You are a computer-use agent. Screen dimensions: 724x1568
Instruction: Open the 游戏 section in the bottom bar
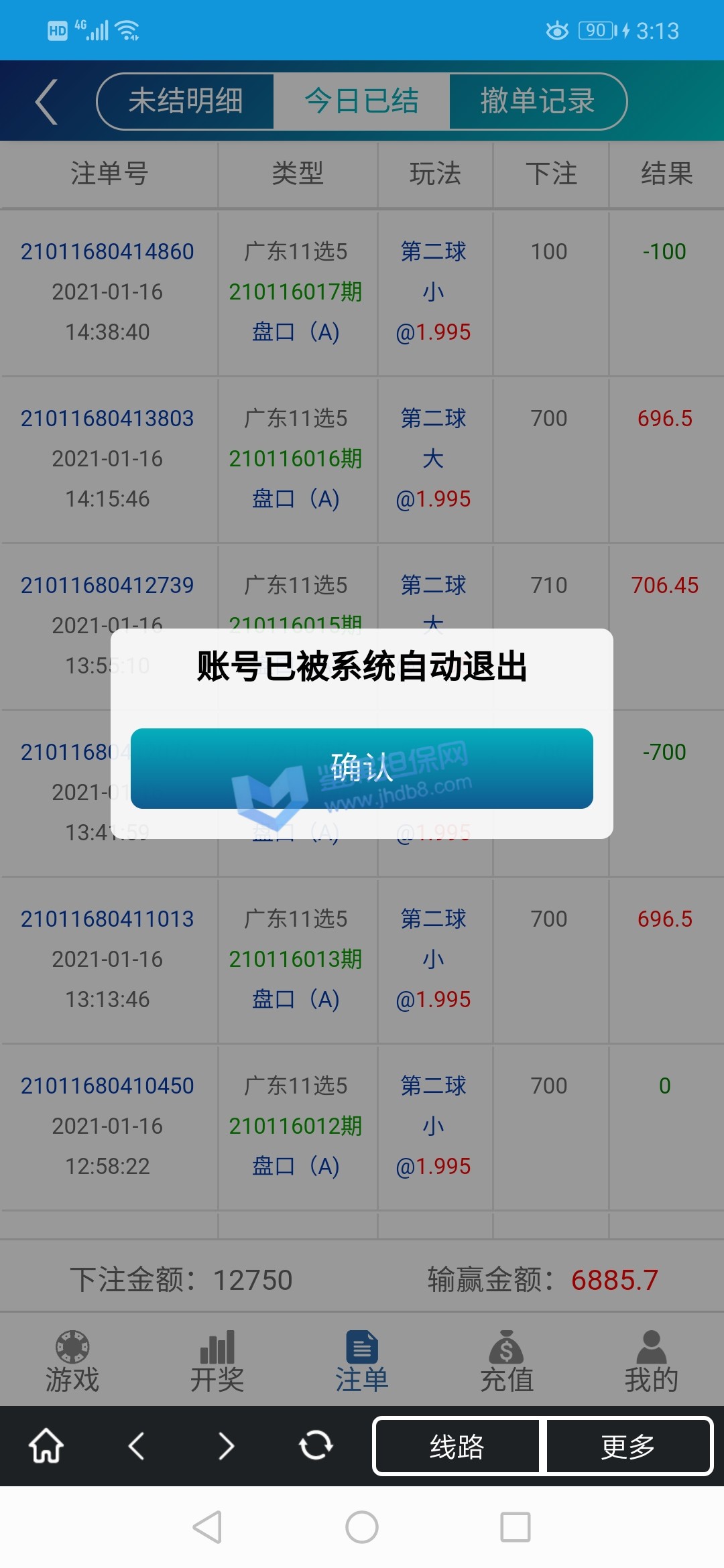[x=72, y=1362]
